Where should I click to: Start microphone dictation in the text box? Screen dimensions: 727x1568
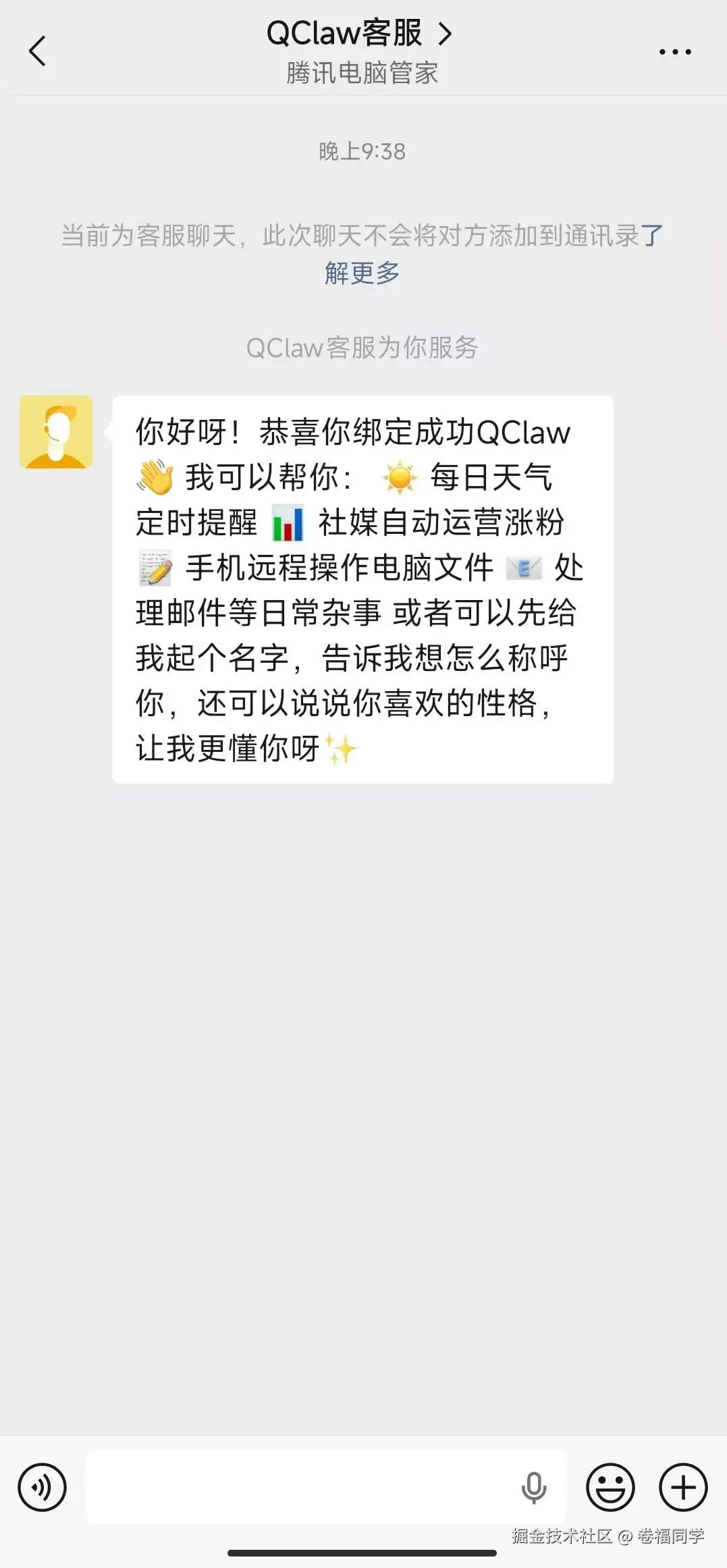tap(533, 1486)
